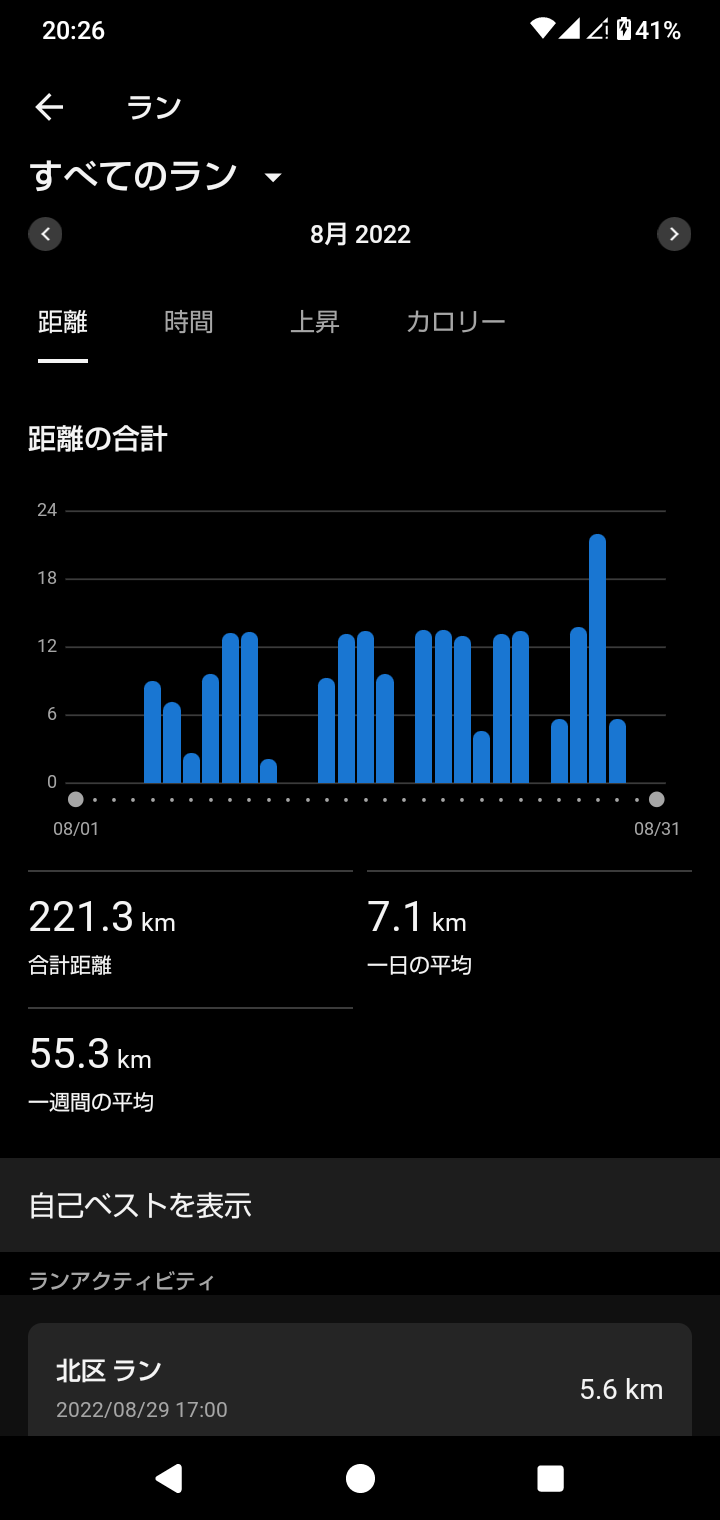
Task: Open recent apps from the navigation bar
Action: pos(550,1478)
